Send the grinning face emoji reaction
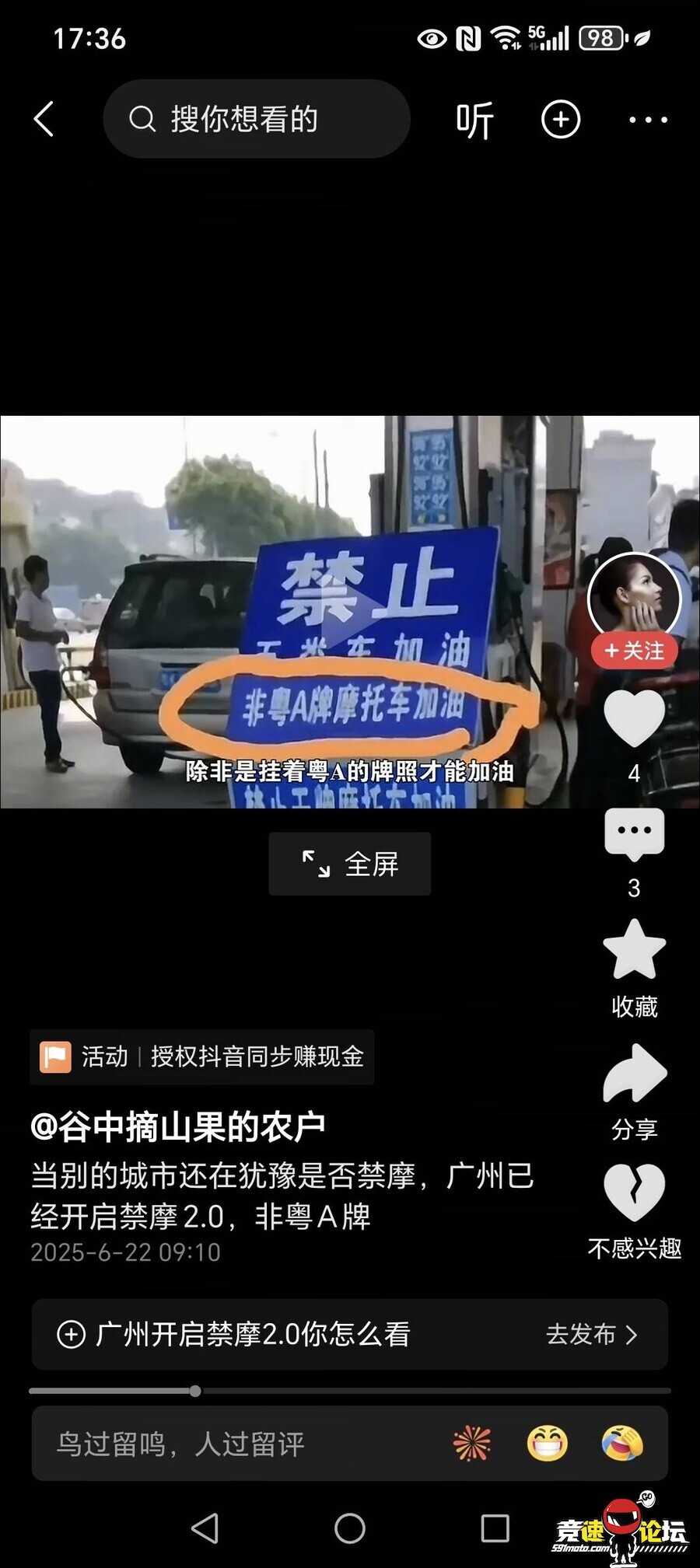 [548, 1444]
